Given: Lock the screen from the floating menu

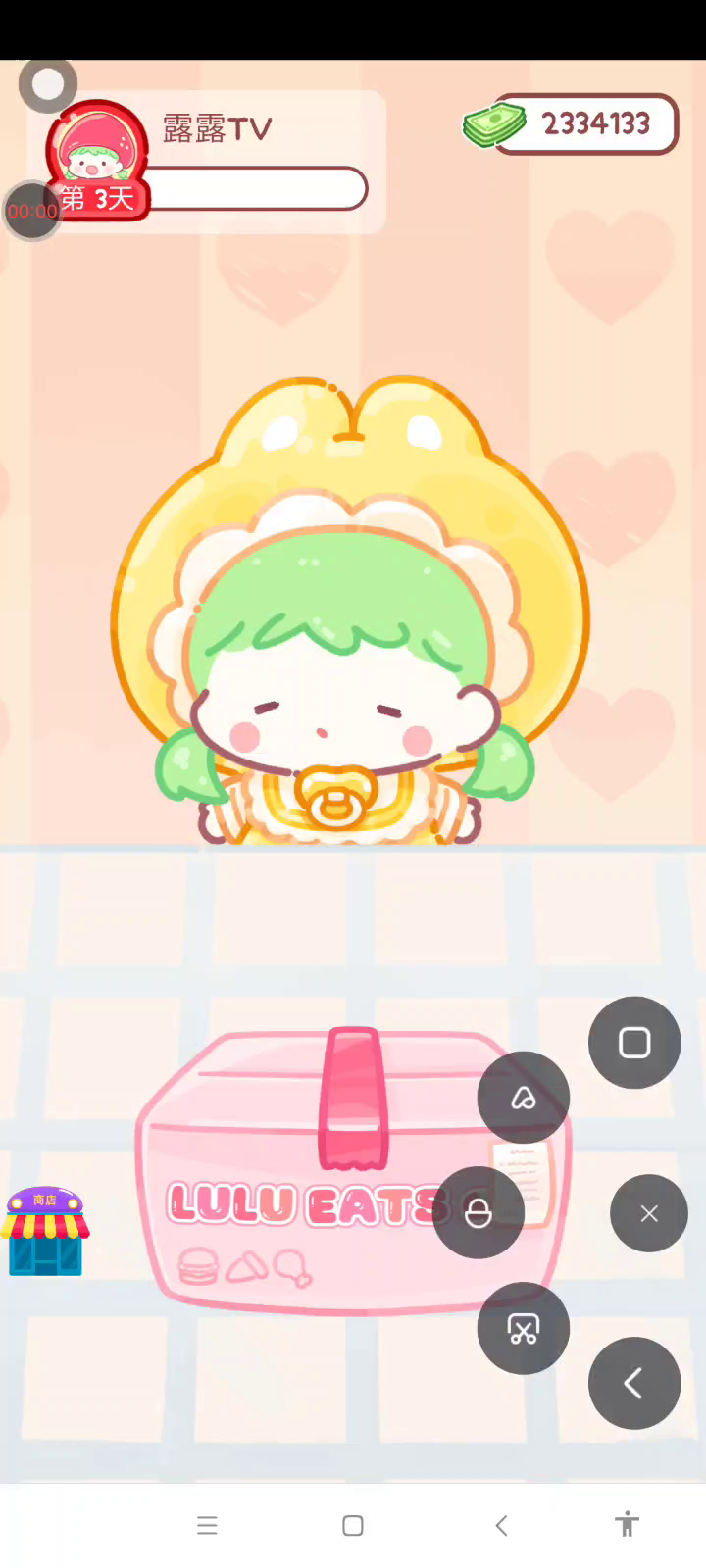Looking at the screenshot, I should coord(479,1213).
